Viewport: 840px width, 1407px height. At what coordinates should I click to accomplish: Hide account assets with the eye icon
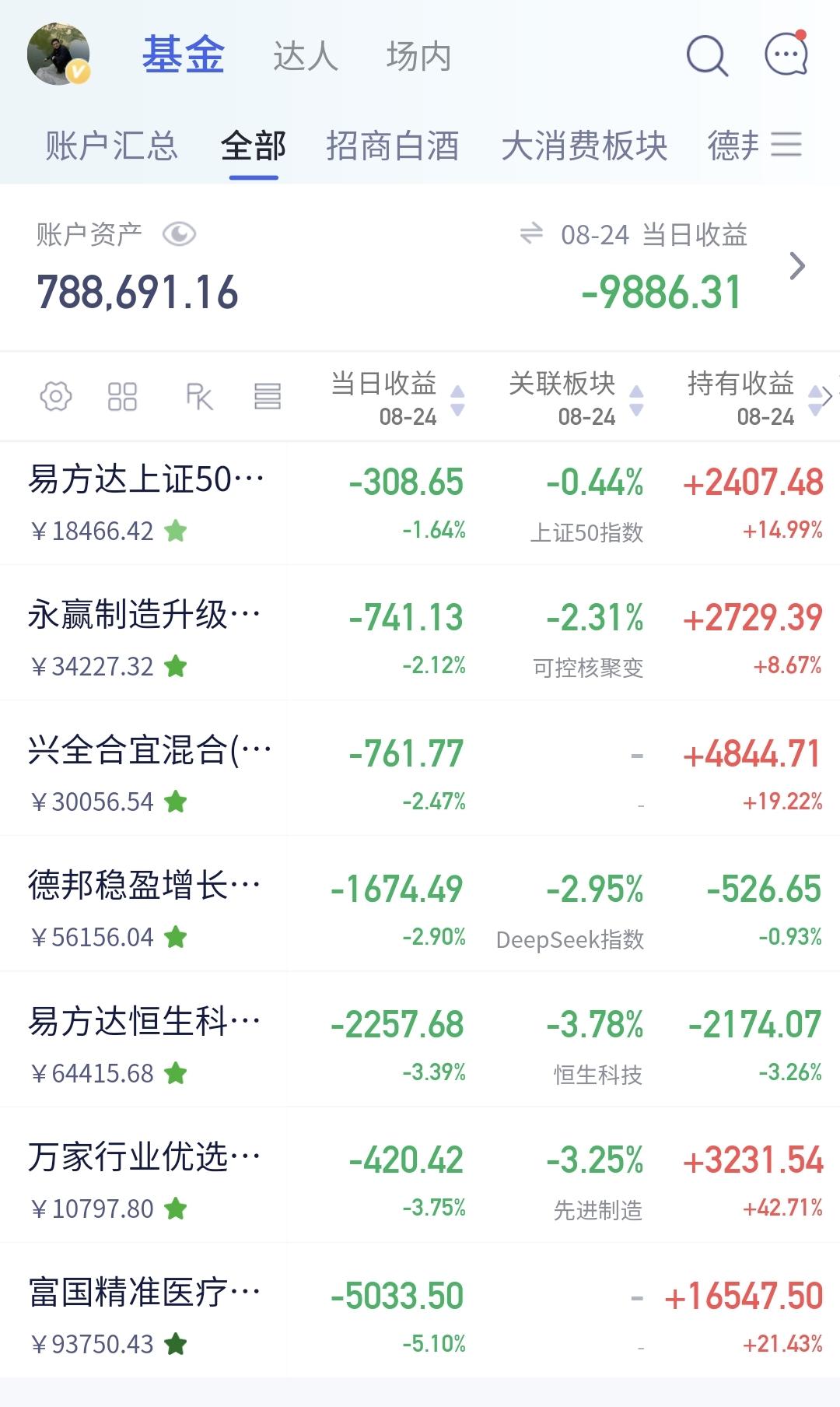click(179, 233)
